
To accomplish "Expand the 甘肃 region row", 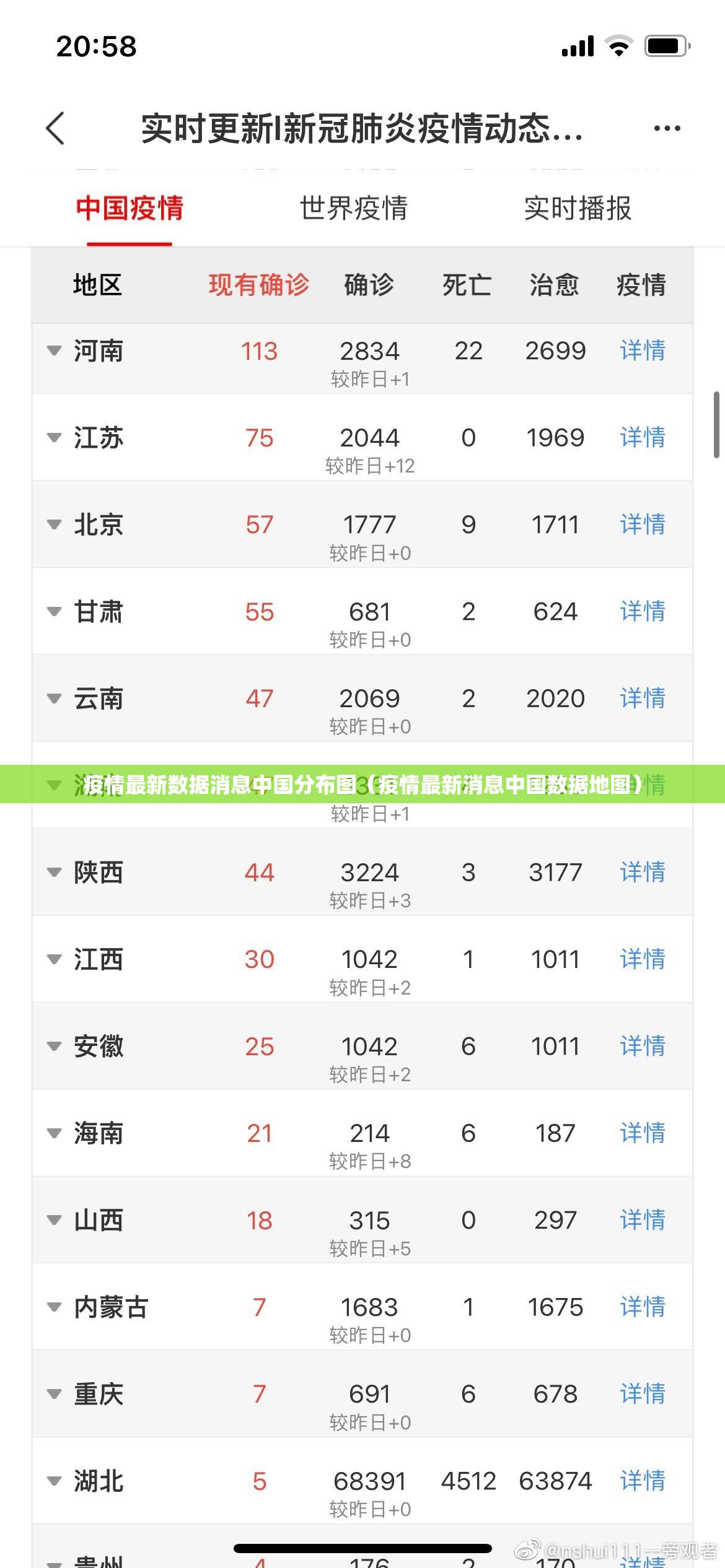I will coord(55,612).
